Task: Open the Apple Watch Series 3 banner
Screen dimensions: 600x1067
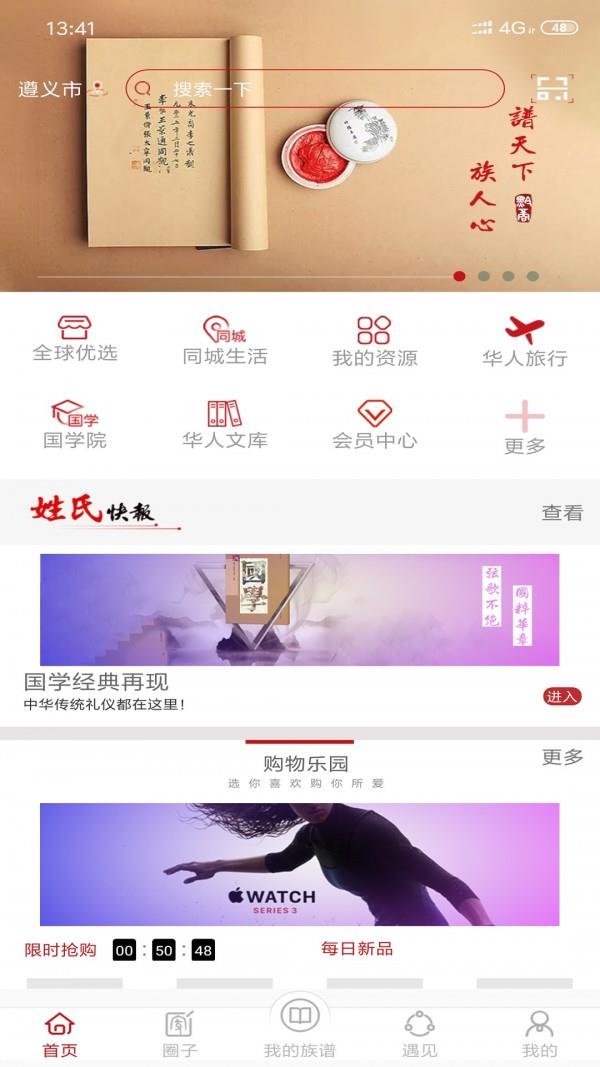Action: pos(299,864)
